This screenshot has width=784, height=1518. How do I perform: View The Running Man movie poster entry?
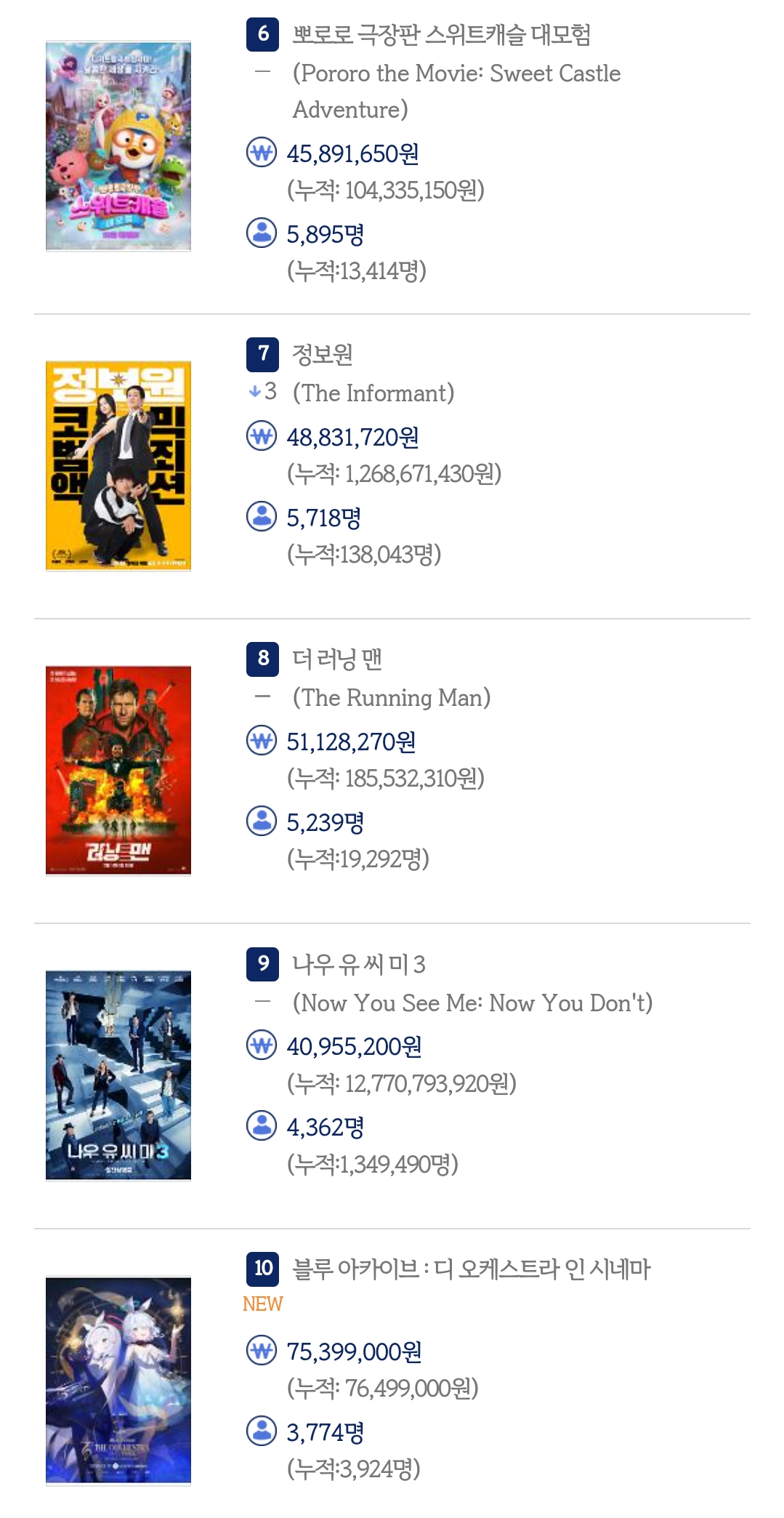pos(118,770)
